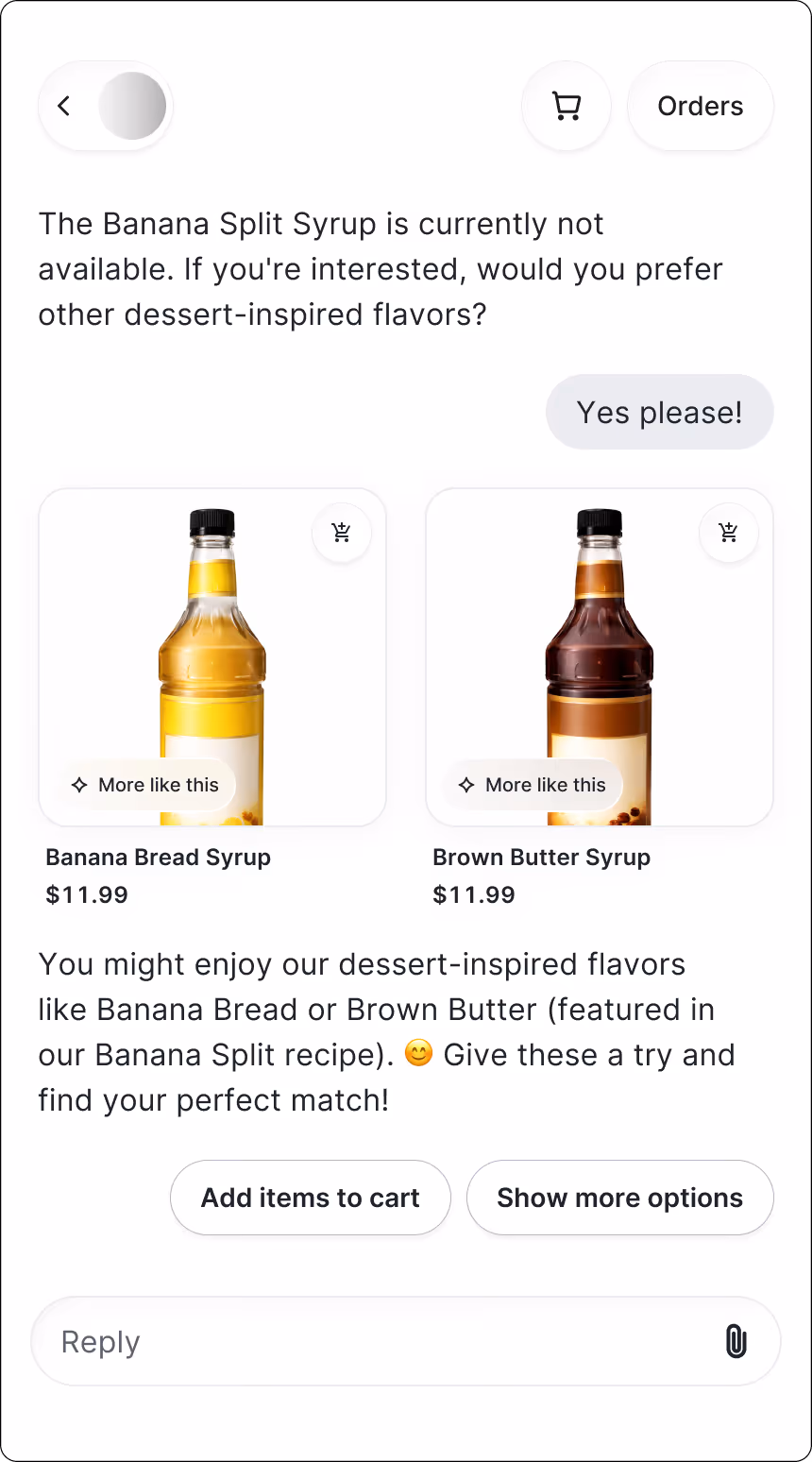Tap Add items to cart
The width and height of the screenshot is (812, 1462).
[x=310, y=1198]
